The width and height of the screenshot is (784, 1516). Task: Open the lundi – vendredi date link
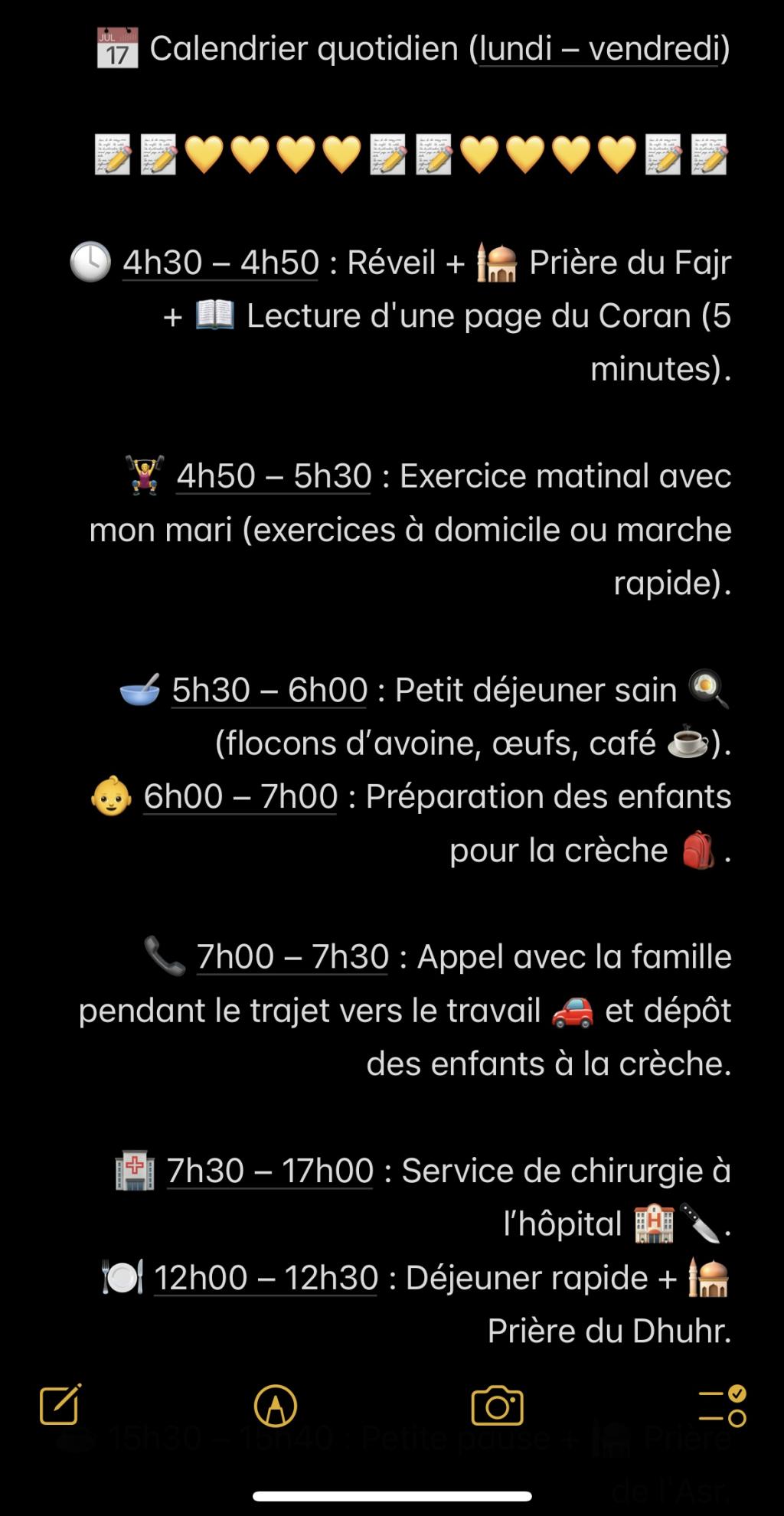[599, 49]
